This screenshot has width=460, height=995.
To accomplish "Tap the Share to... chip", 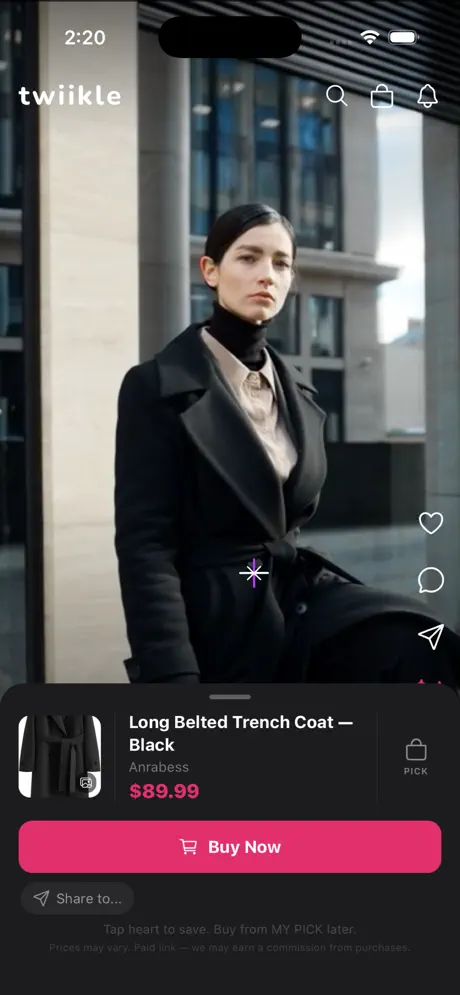I will tap(77, 898).
